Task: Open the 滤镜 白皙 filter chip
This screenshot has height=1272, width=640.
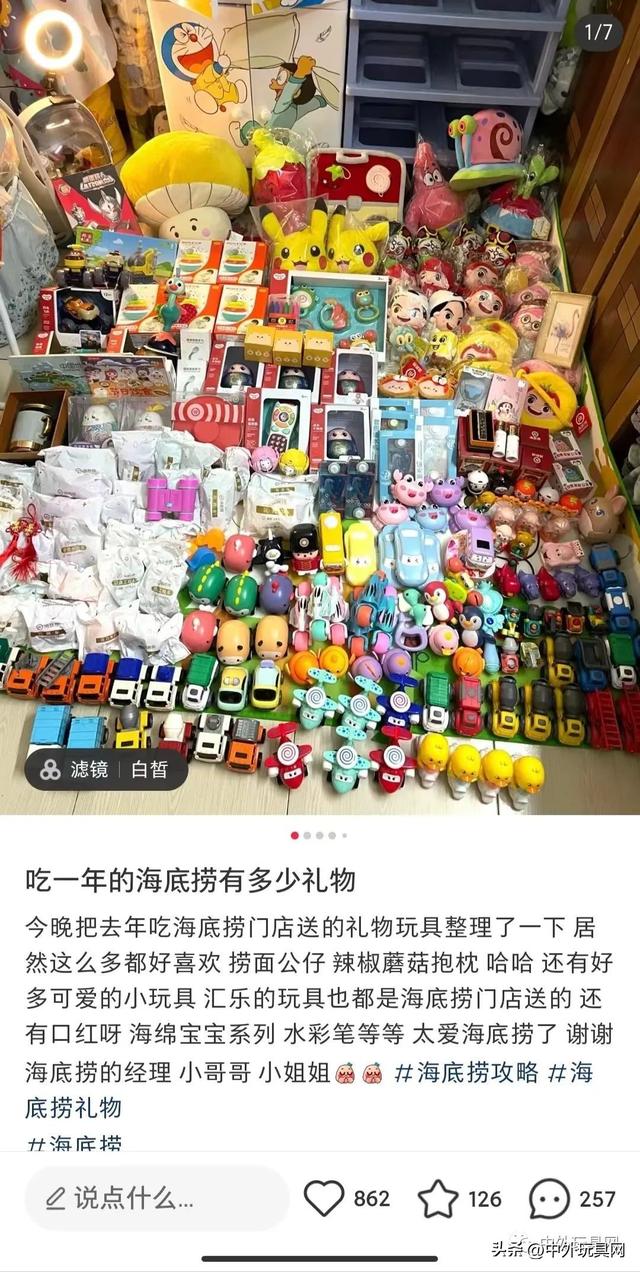Action: pos(106,769)
